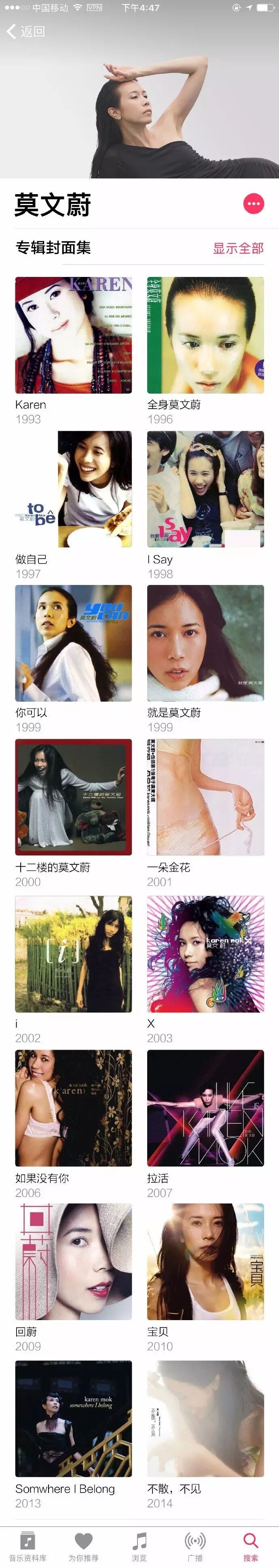279x1568 pixels.
Task: Show all albums via 显示全部
Action: [238, 248]
